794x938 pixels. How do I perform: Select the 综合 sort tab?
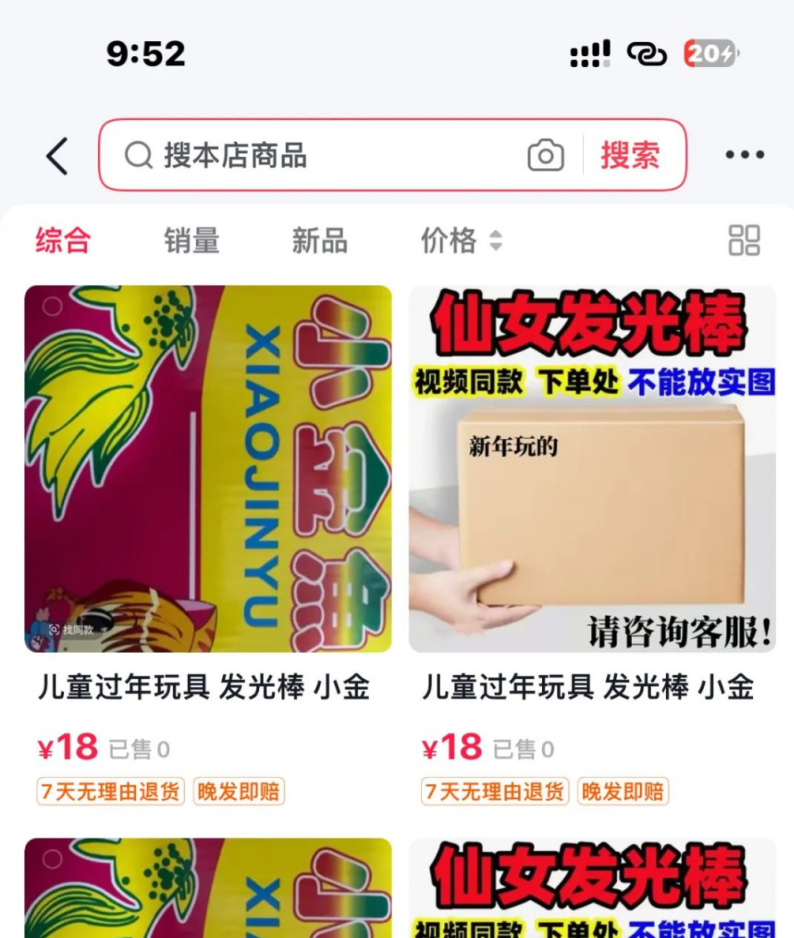(63, 241)
